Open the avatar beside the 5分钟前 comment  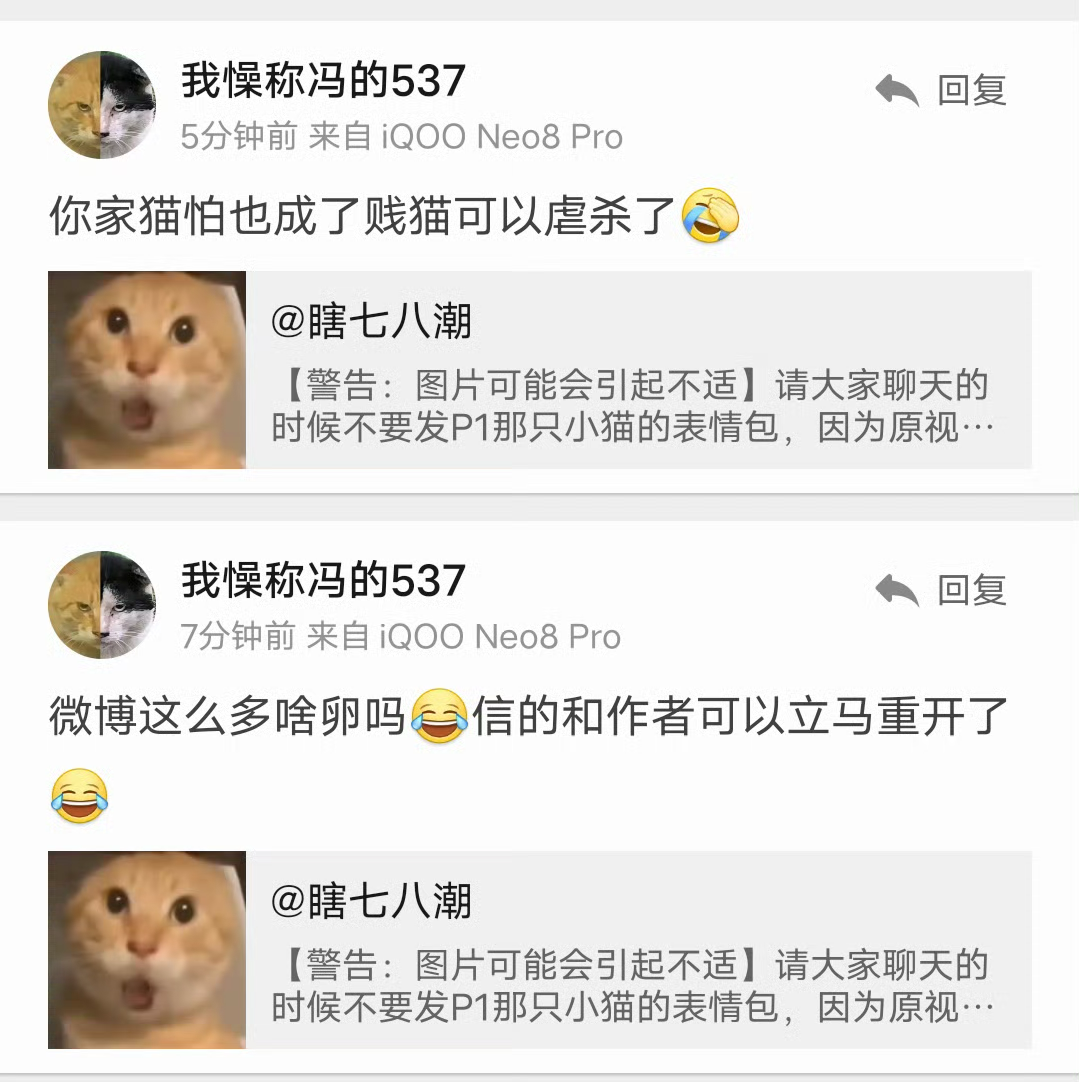102,105
